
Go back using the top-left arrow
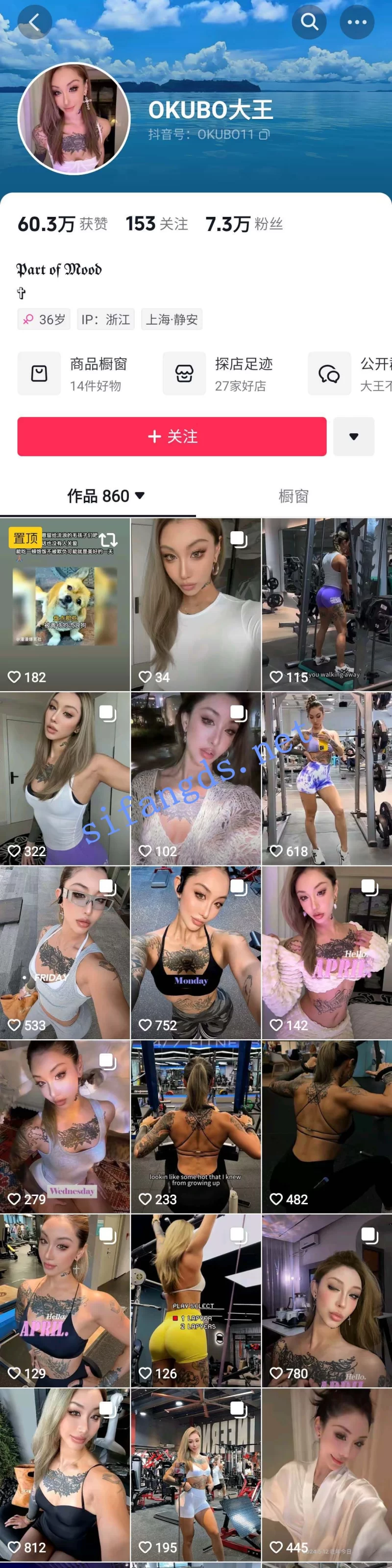(34, 23)
